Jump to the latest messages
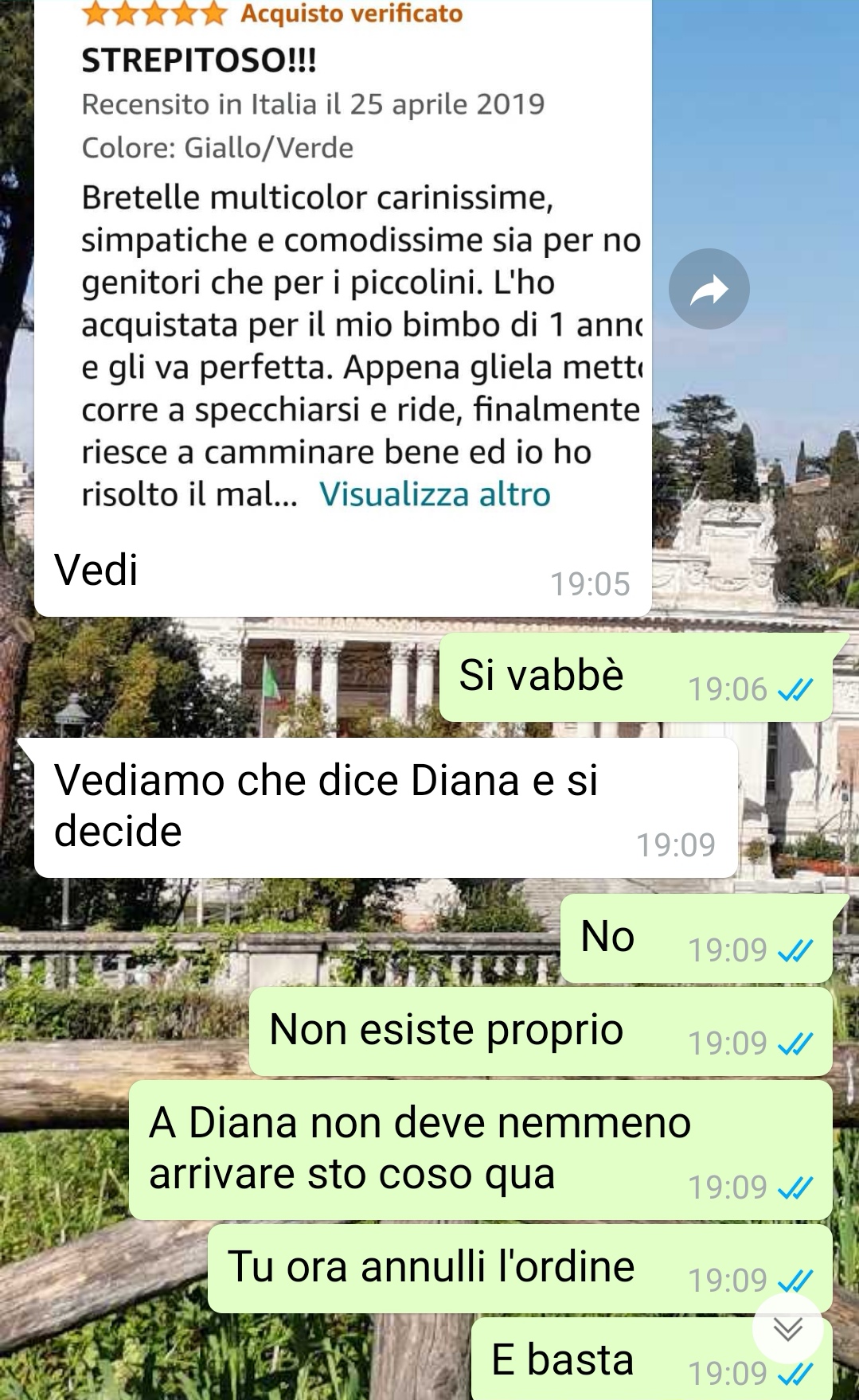 point(787,1328)
